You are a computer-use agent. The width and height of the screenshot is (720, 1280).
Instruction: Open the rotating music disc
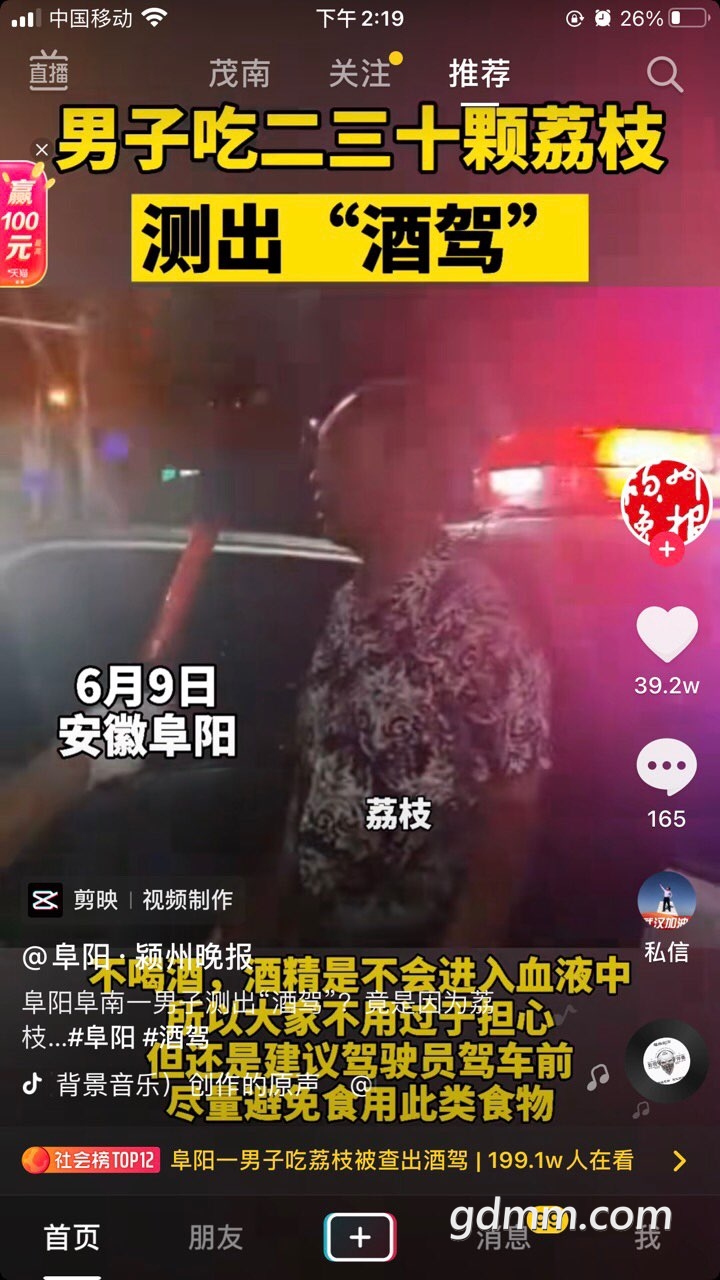(x=666, y=1062)
